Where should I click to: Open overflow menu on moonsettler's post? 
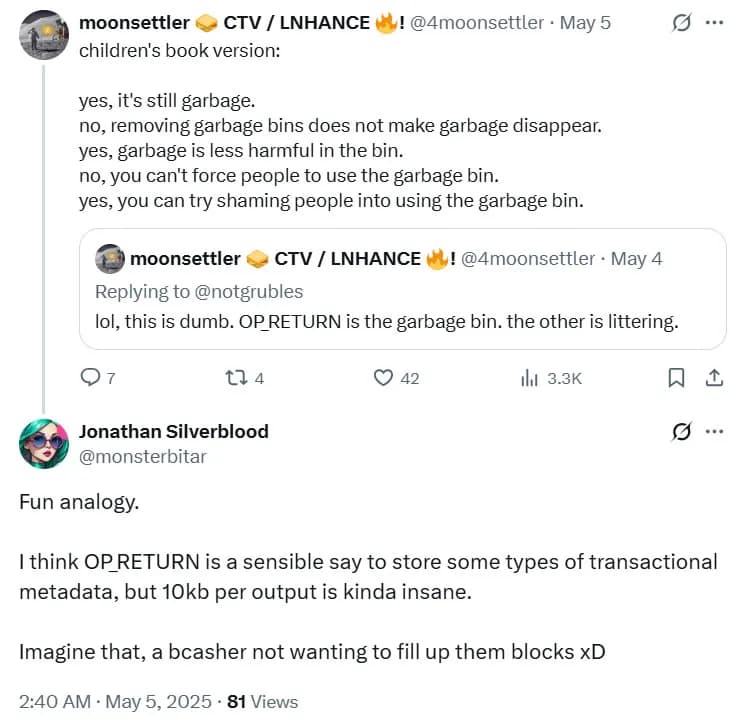714,22
